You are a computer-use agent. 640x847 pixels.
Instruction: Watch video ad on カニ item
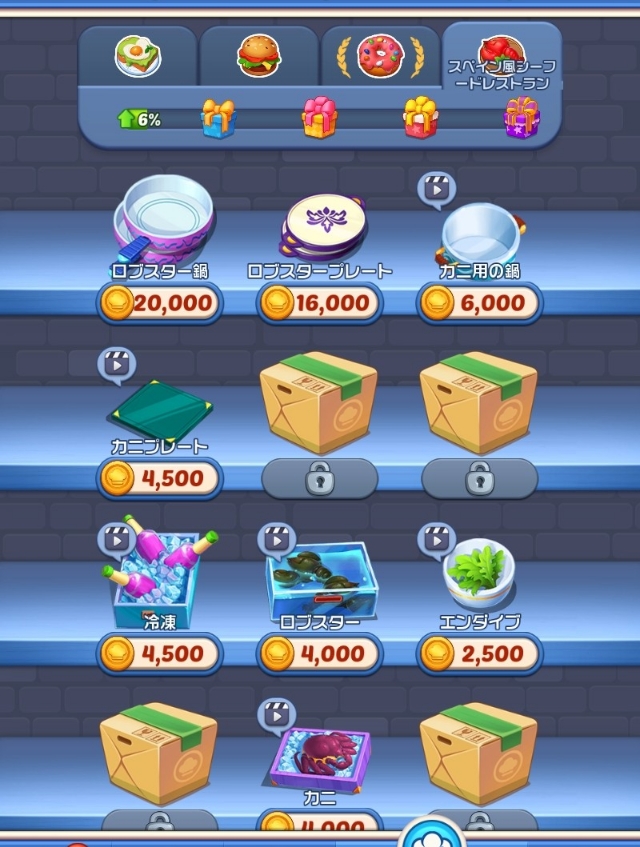[277, 715]
